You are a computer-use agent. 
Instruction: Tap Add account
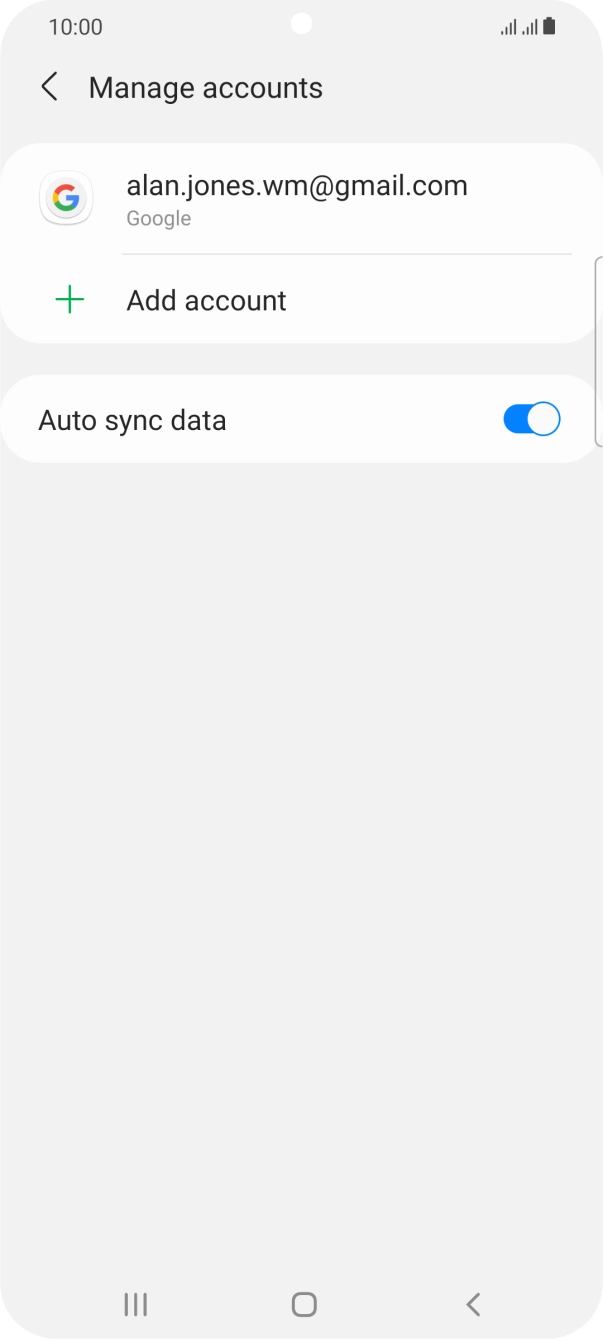point(300,300)
